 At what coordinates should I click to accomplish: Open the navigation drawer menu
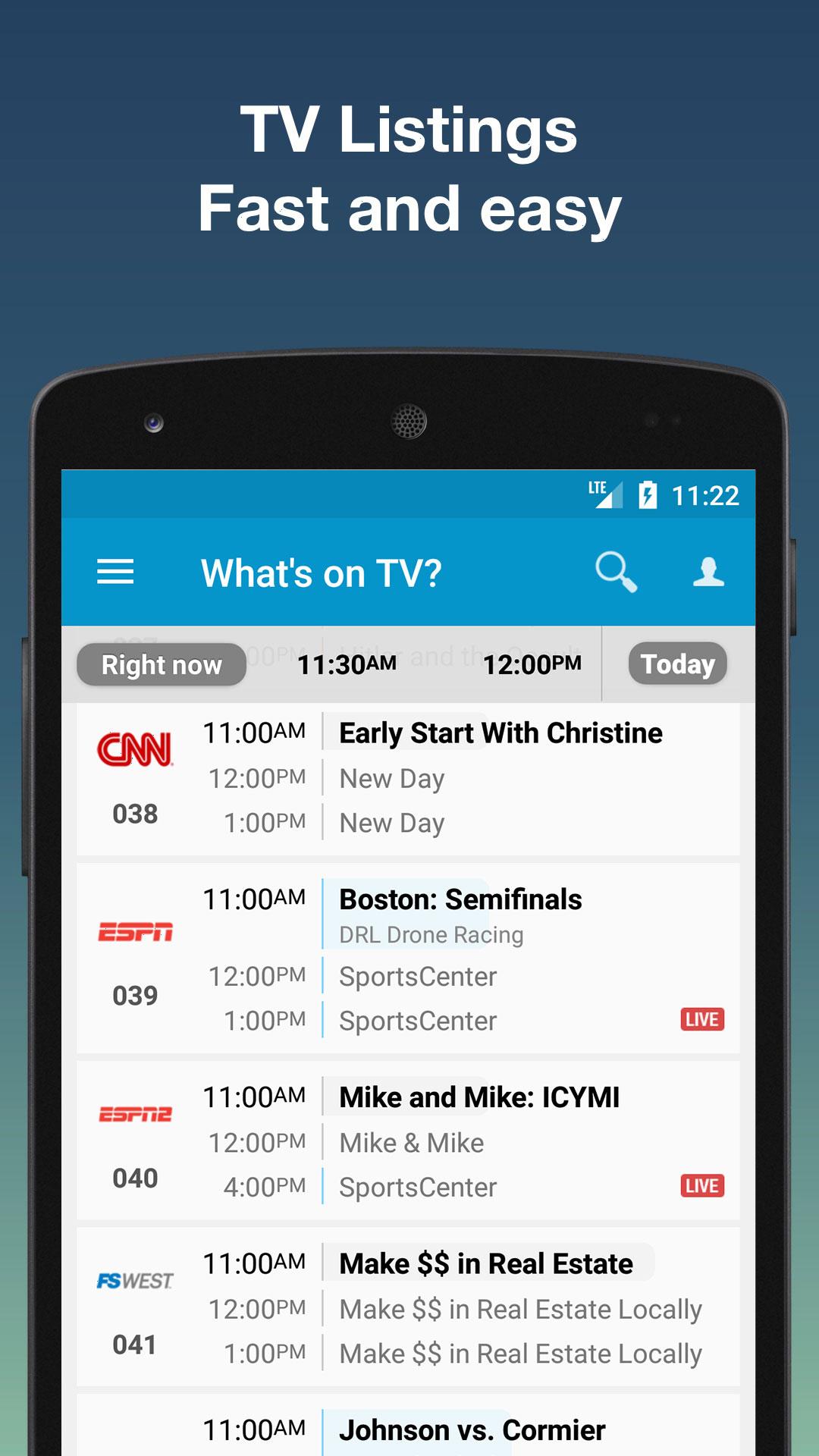pyautogui.click(x=115, y=573)
